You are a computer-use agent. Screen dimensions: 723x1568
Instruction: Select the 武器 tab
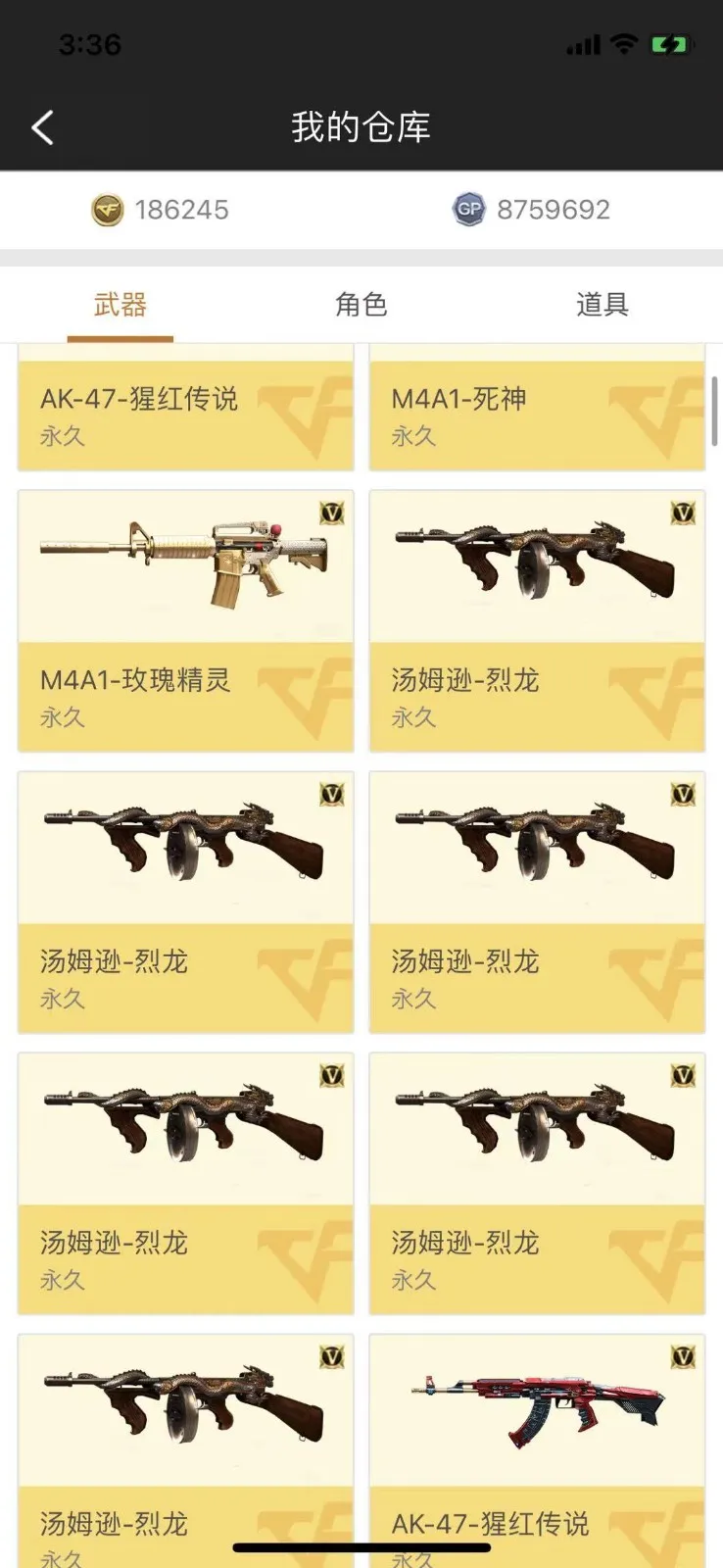(x=120, y=305)
